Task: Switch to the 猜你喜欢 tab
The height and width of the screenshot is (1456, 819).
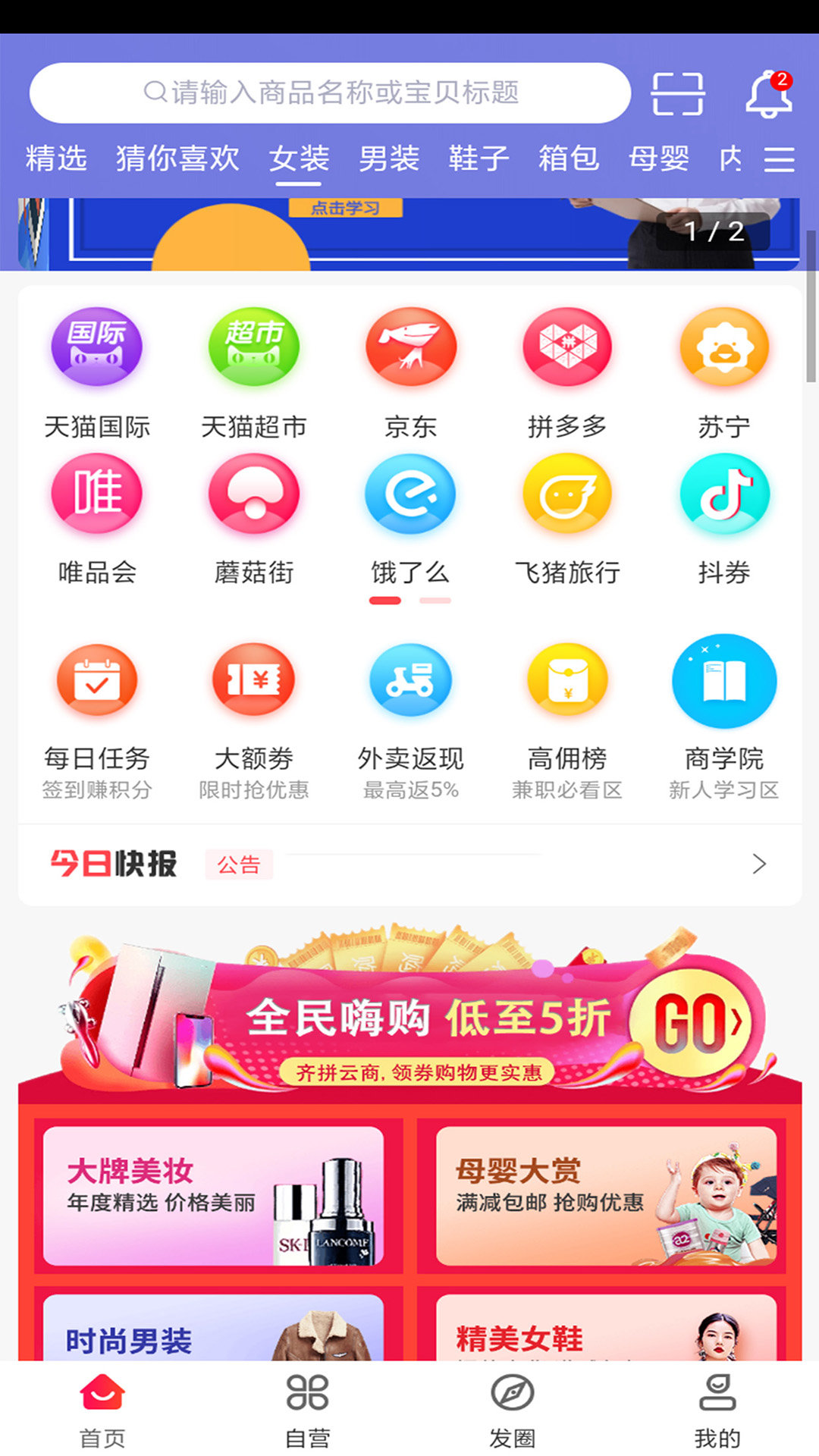Action: [x=177, y=159]
